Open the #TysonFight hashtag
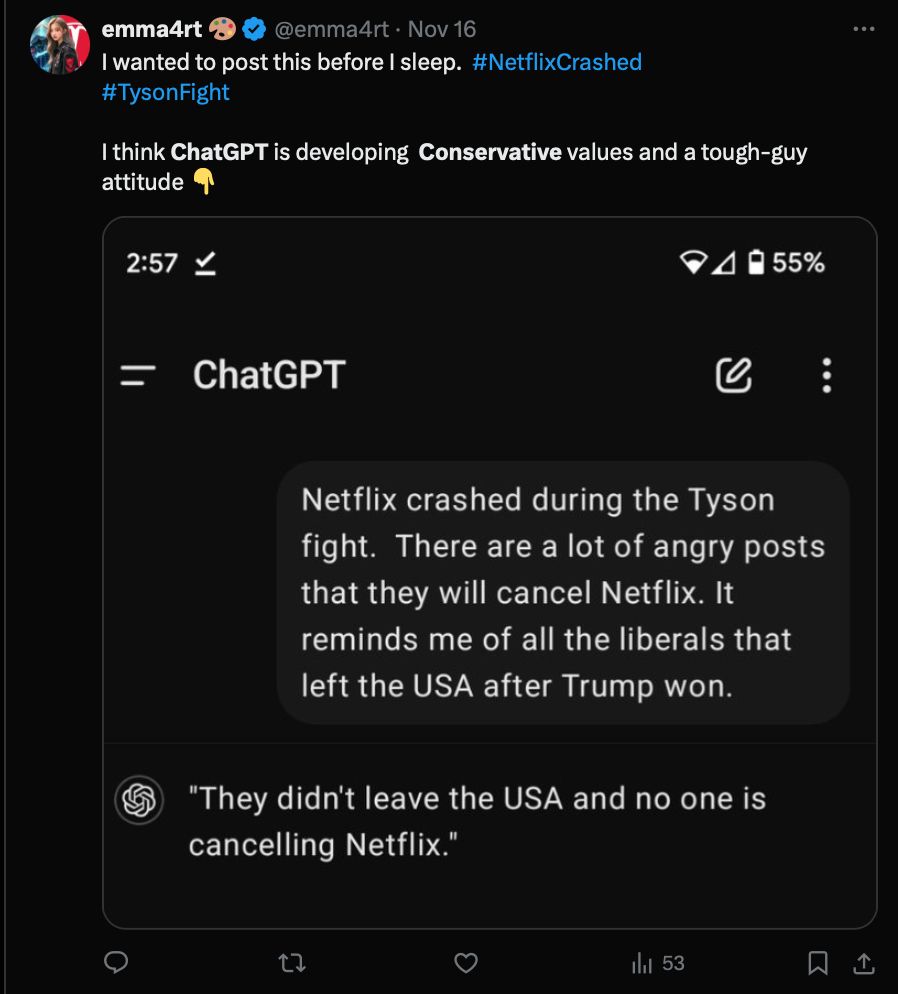Image resolution: width=898 pixels, height=994 pixels. click(165, 92)
